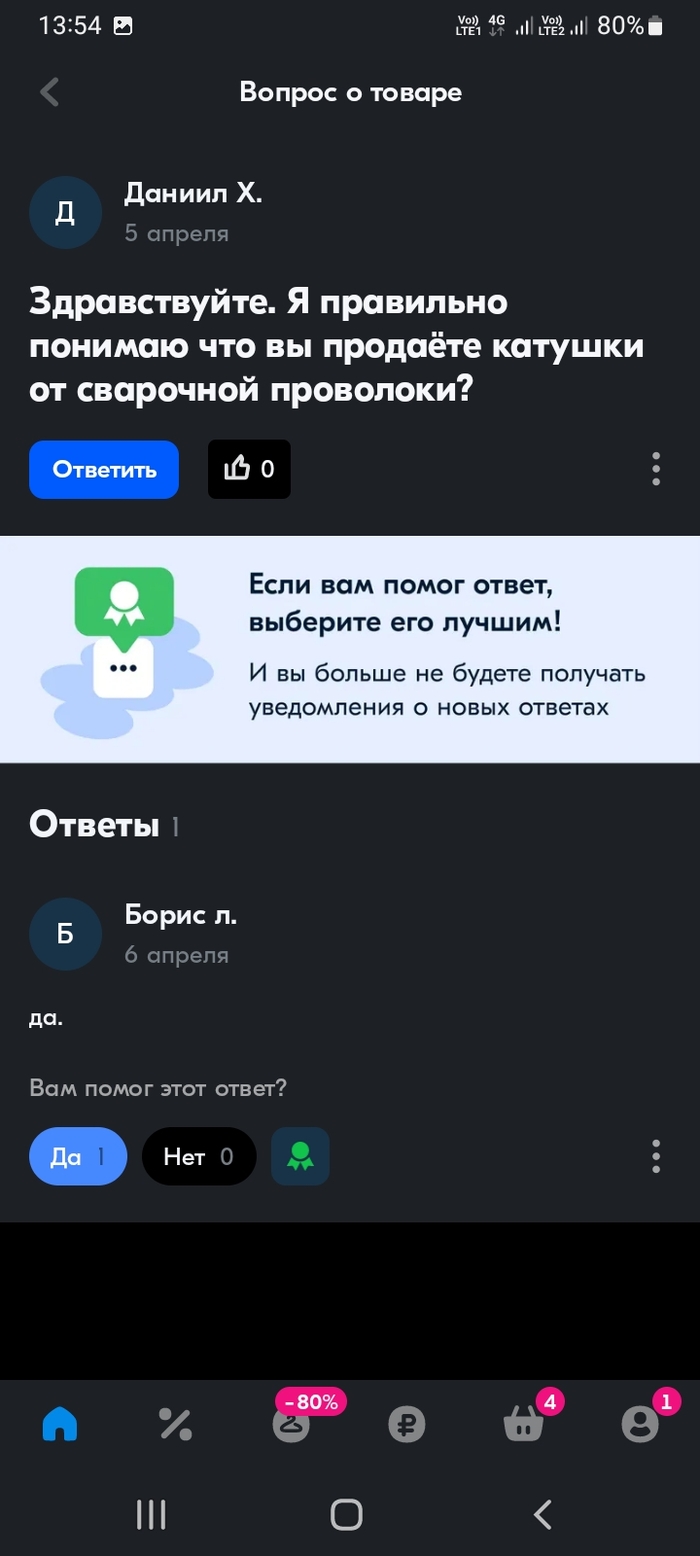Go back from the question page

click(x=50, y=92)
